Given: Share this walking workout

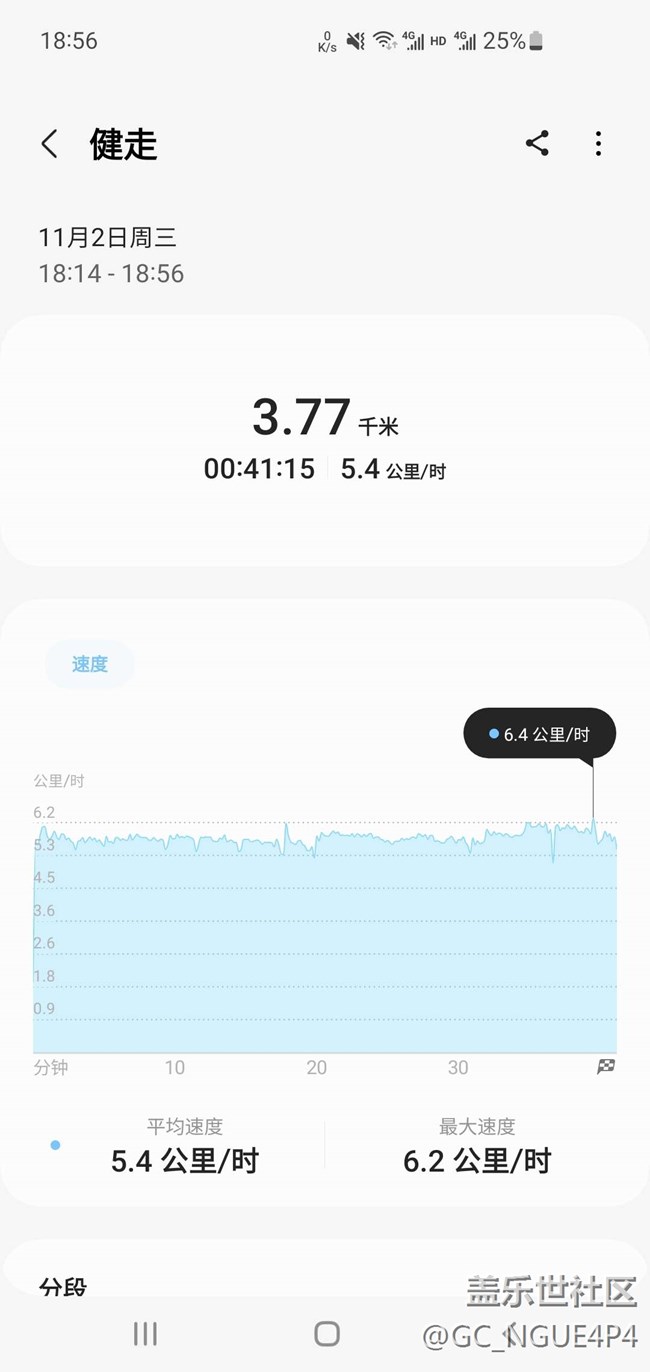Looking at the screenshot, I should click(537, 144).
